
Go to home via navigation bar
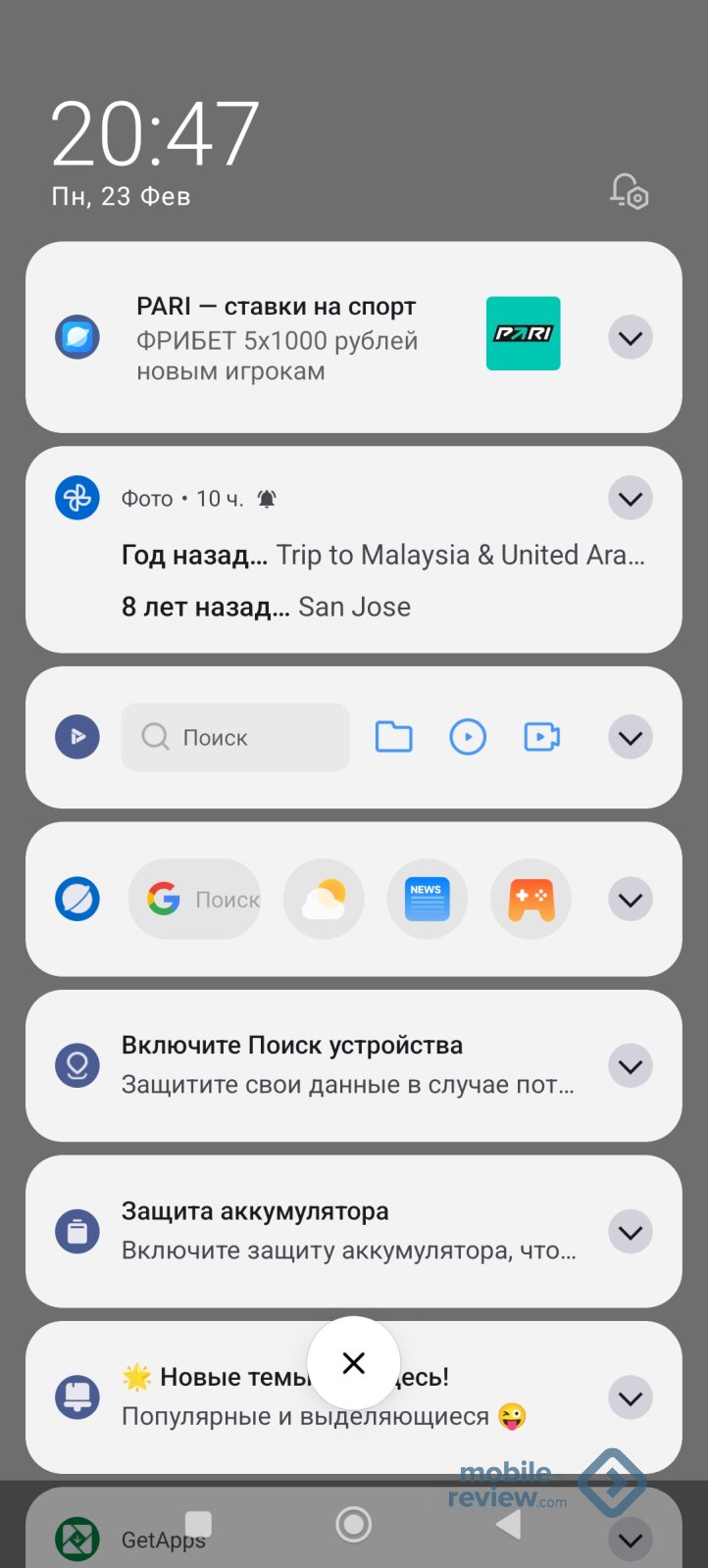pyautogui.click(x=354, y=1524)
